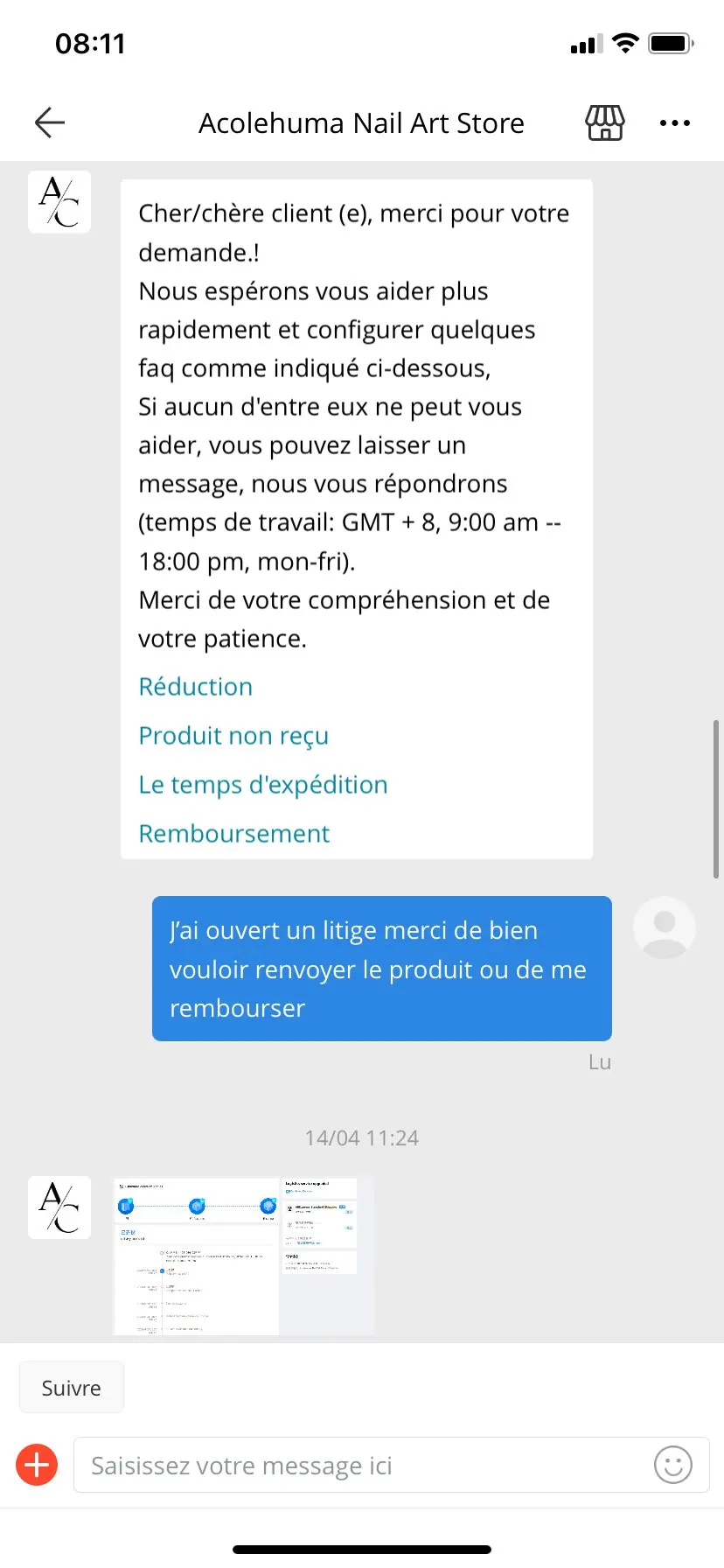The width and height of the screenshot is (724, 1568).
Task: Follow the store with Suivre
Action: pos(71,1388)
